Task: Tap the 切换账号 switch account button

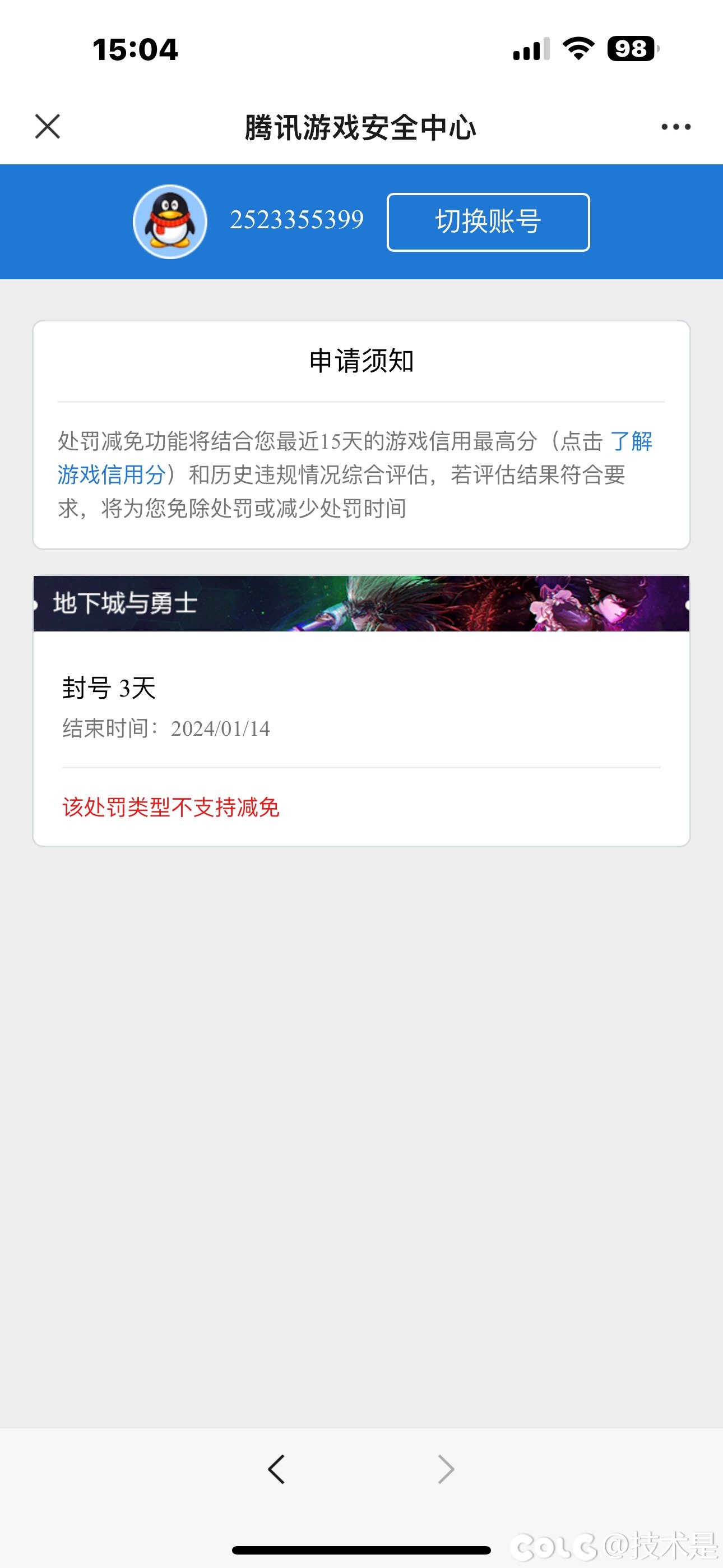Action: (x=488, y=222)
